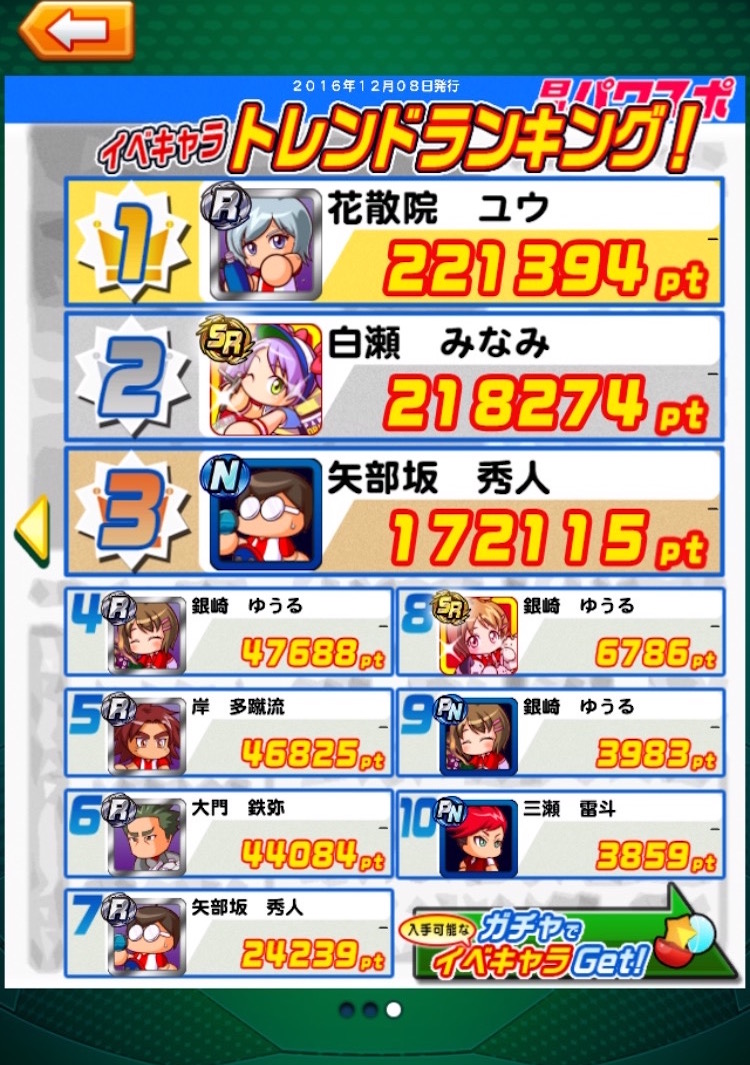Open rank 4 card 銀崎 ゆうる
This screenshot has width=750, height=1065.
click(x=229, y=633)
